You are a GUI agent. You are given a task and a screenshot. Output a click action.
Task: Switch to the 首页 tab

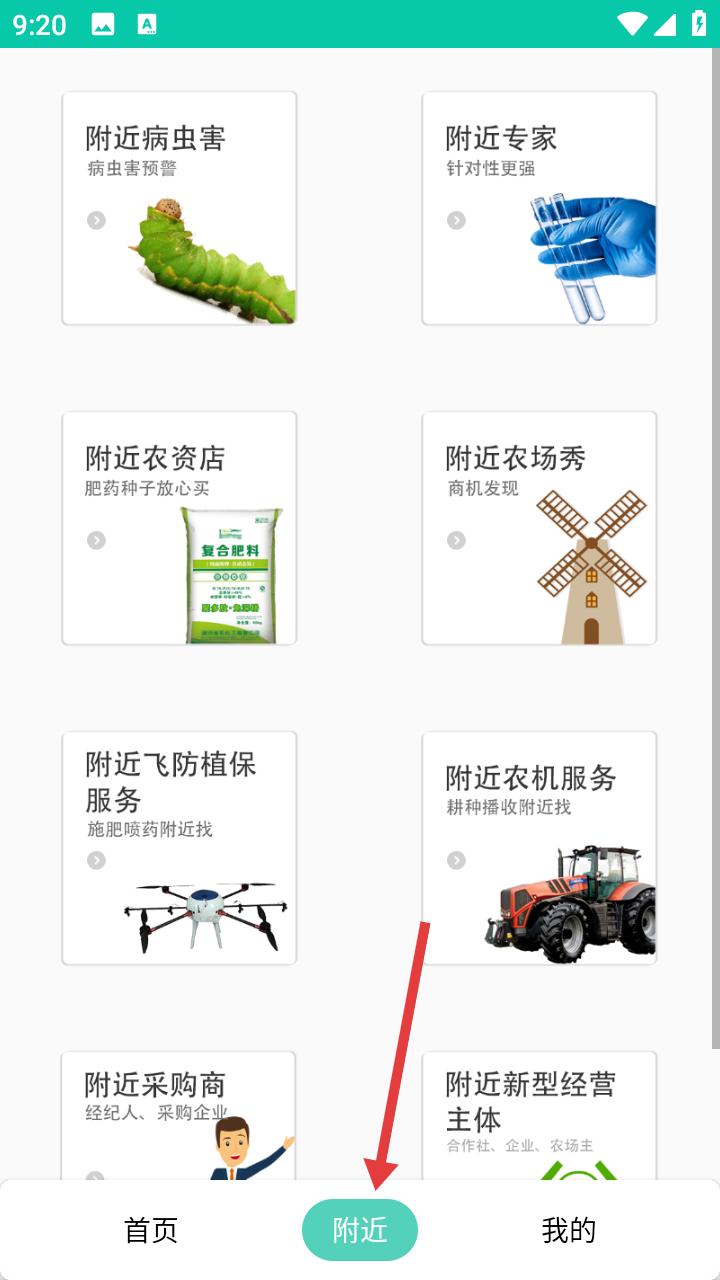pos(151,1230)
